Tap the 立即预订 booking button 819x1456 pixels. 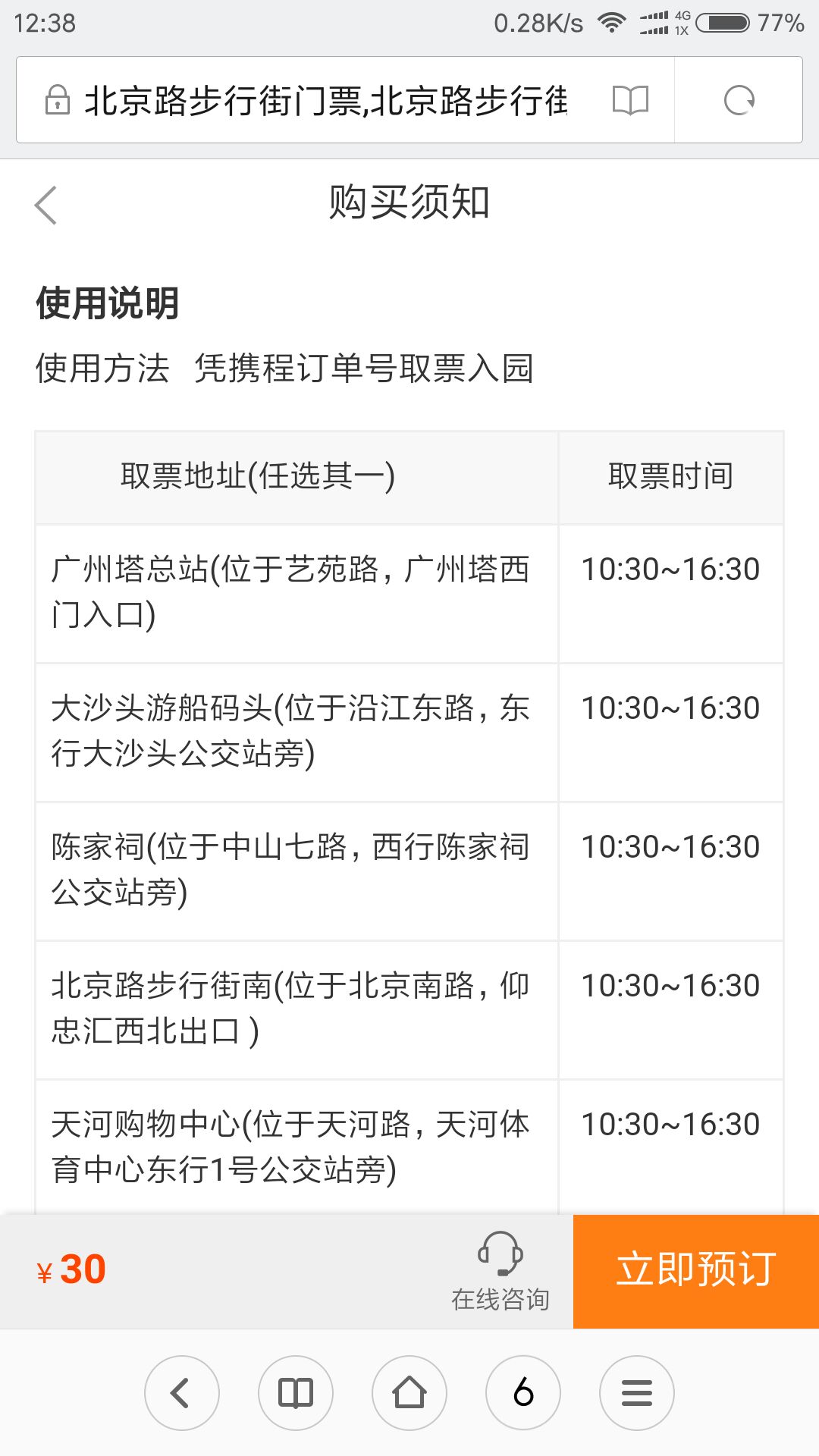(696, 1272)
